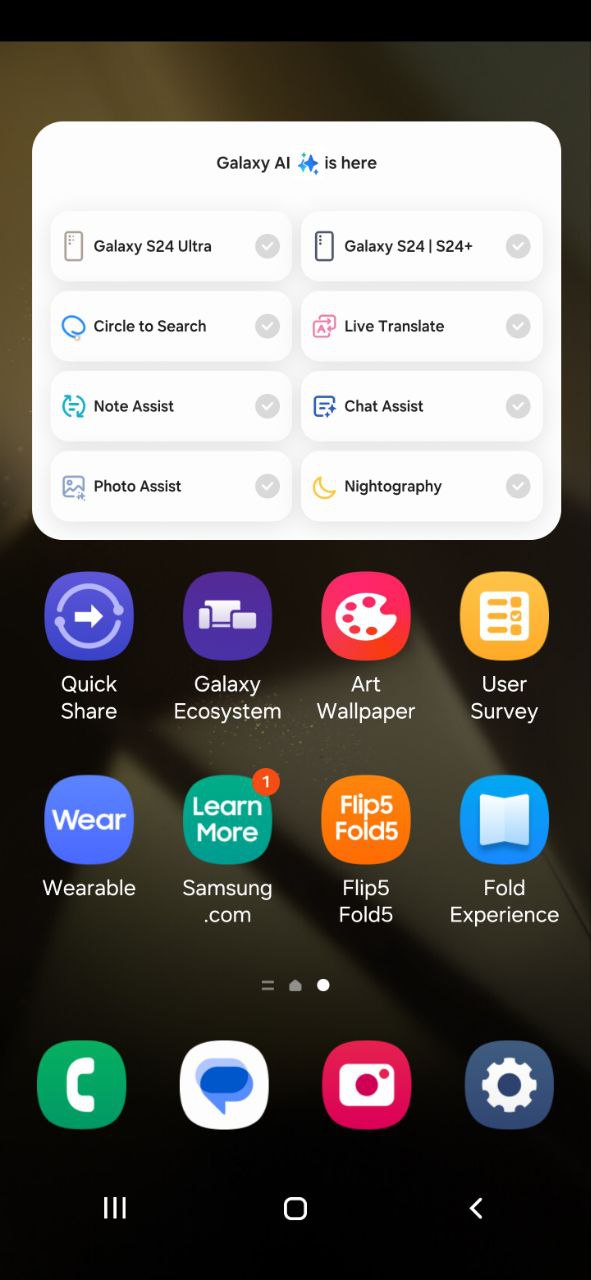Select the Galaxy S24 | S24+ entry
This screenshot has width=591, height=1280.
422,246
